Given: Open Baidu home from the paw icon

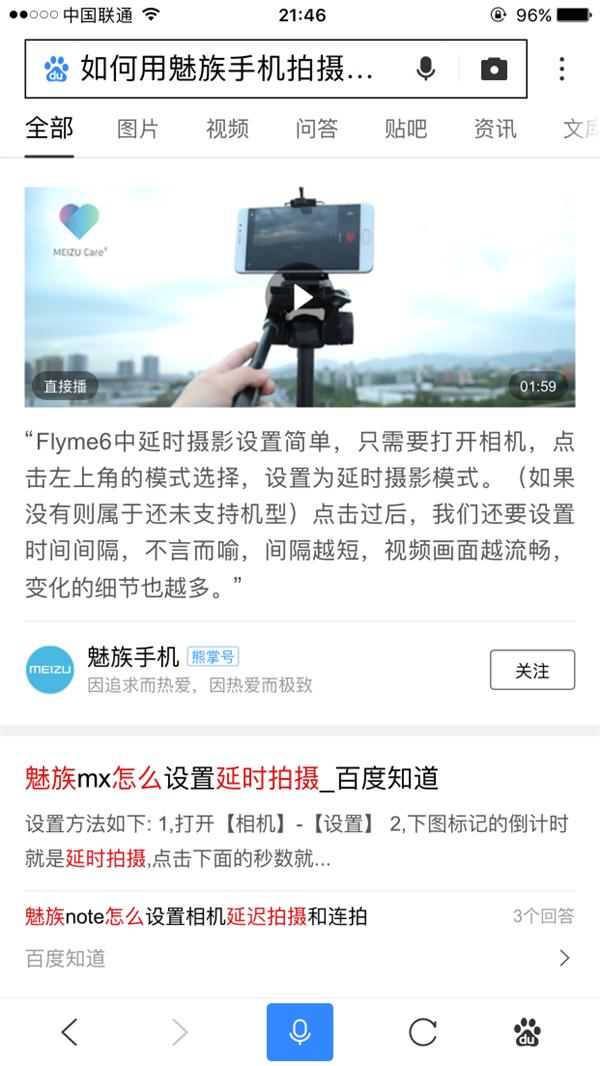Looking at the screenshot, I should click(527, 1032).
